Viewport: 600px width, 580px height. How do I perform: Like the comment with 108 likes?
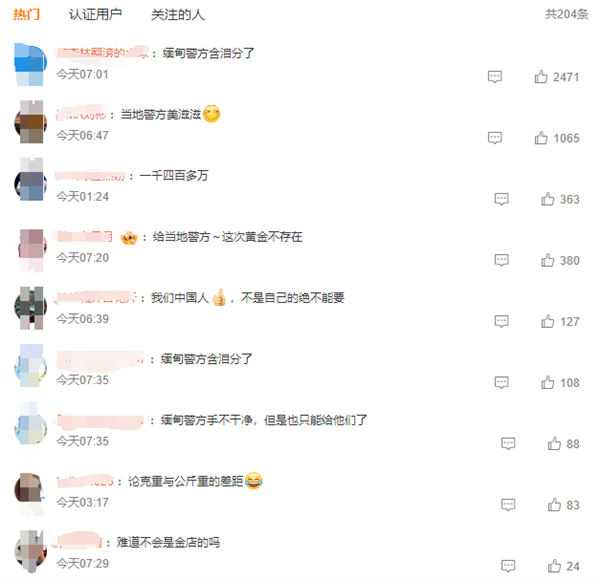point(547,382)
